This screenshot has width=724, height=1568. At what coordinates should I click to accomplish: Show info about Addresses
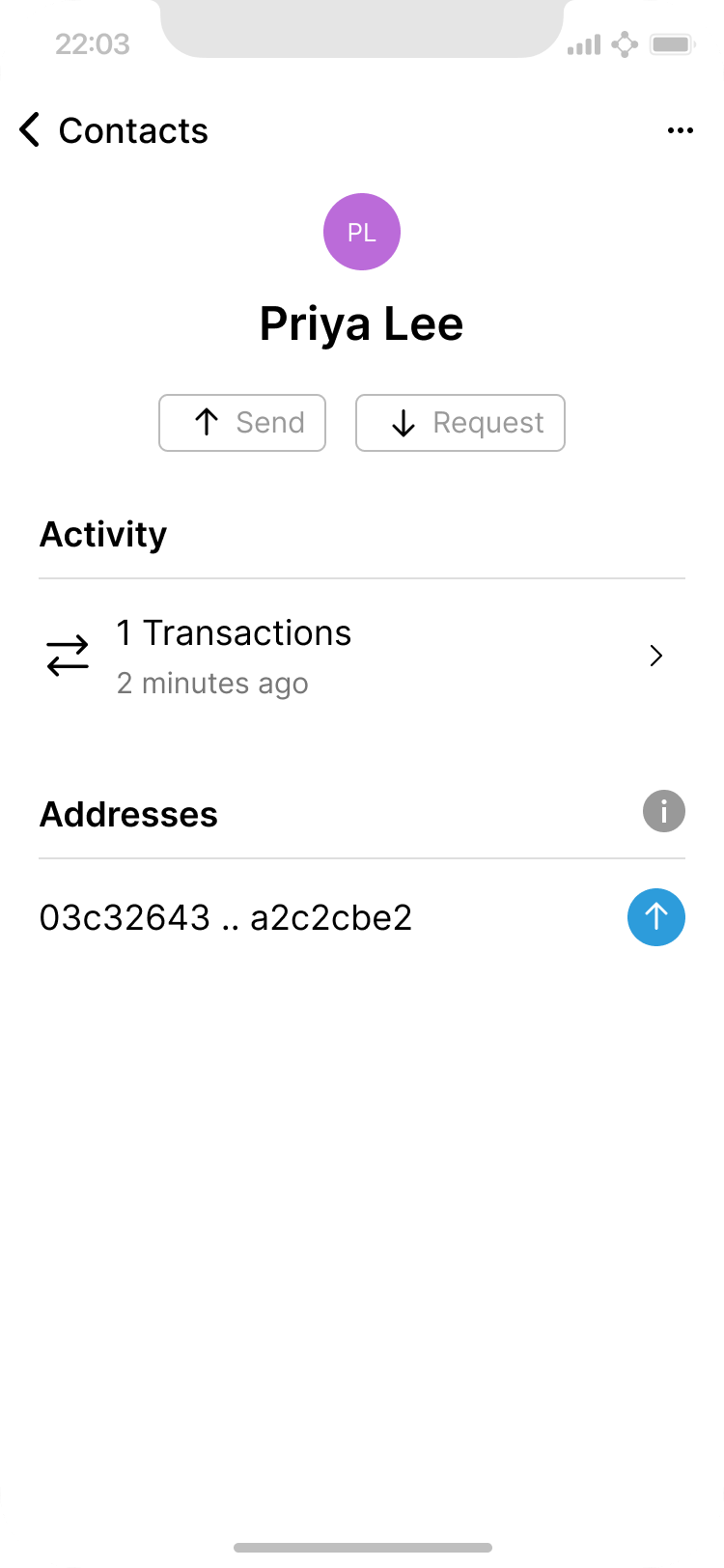pyautogui.click(x=664, y=811)
